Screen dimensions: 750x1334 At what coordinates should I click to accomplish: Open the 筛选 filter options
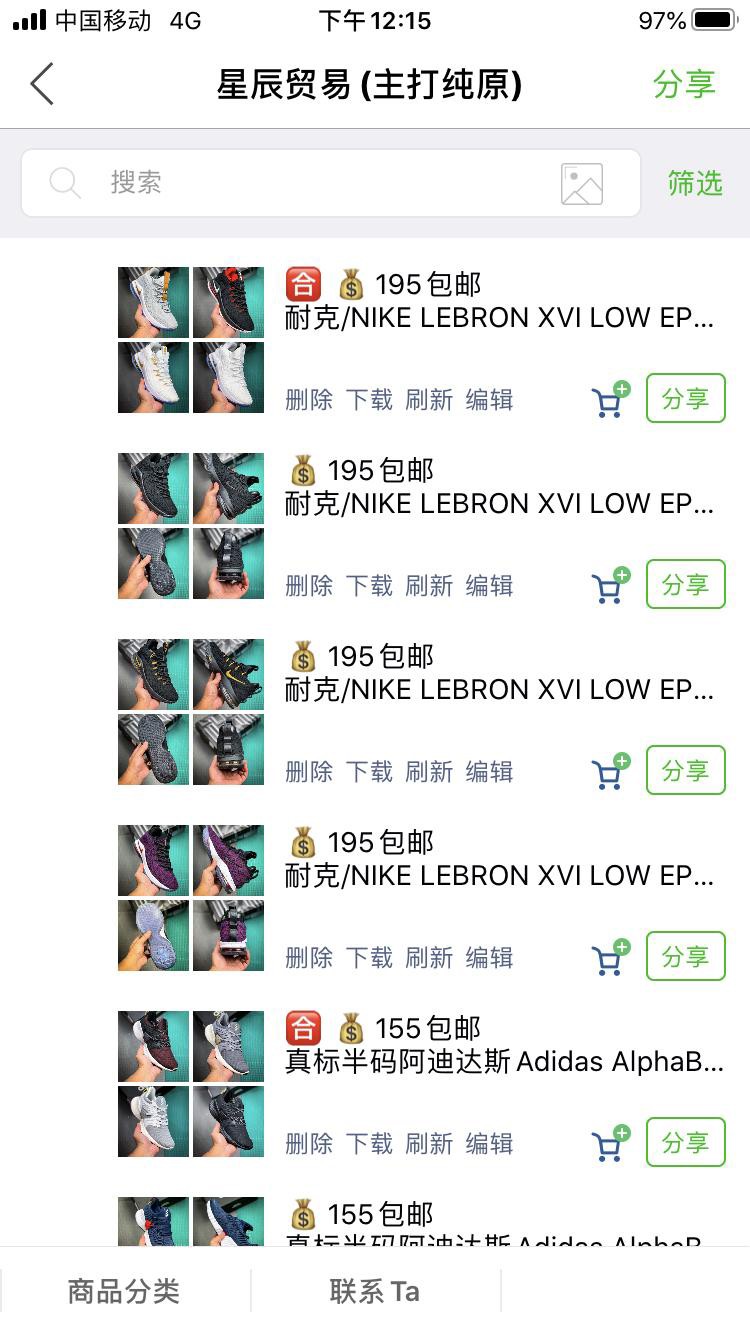coord(695,183)
